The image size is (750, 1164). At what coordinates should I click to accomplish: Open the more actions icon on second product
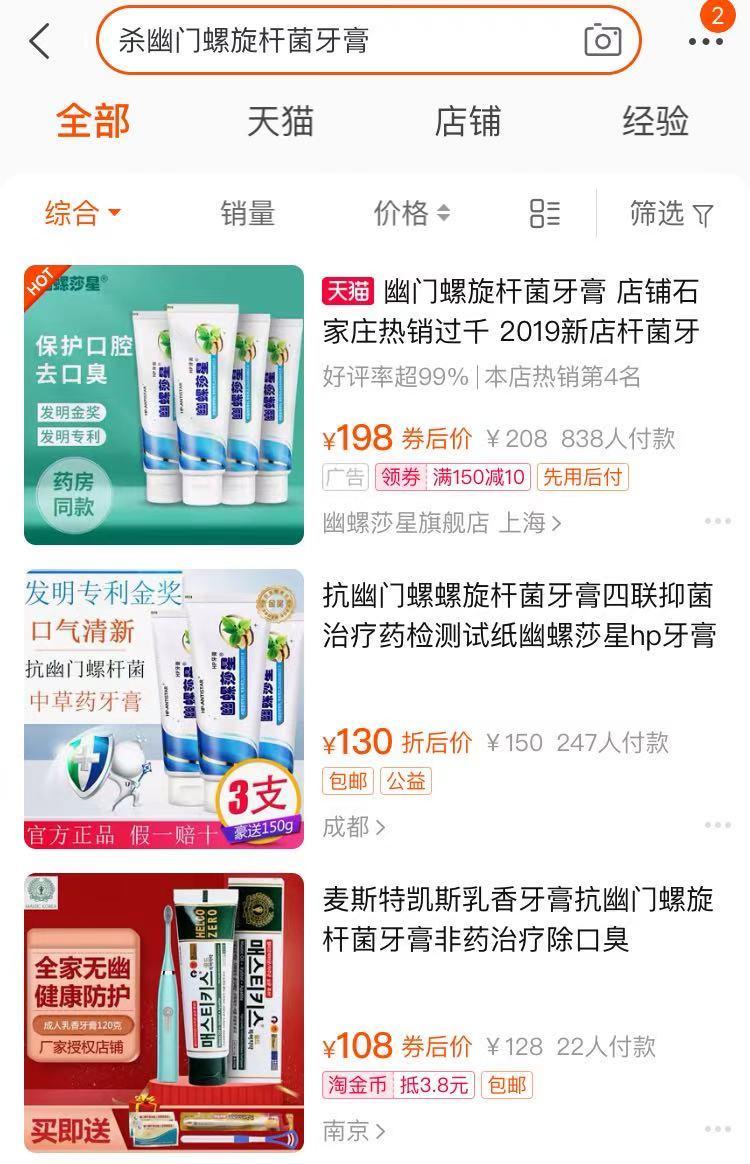pos(717,825)
